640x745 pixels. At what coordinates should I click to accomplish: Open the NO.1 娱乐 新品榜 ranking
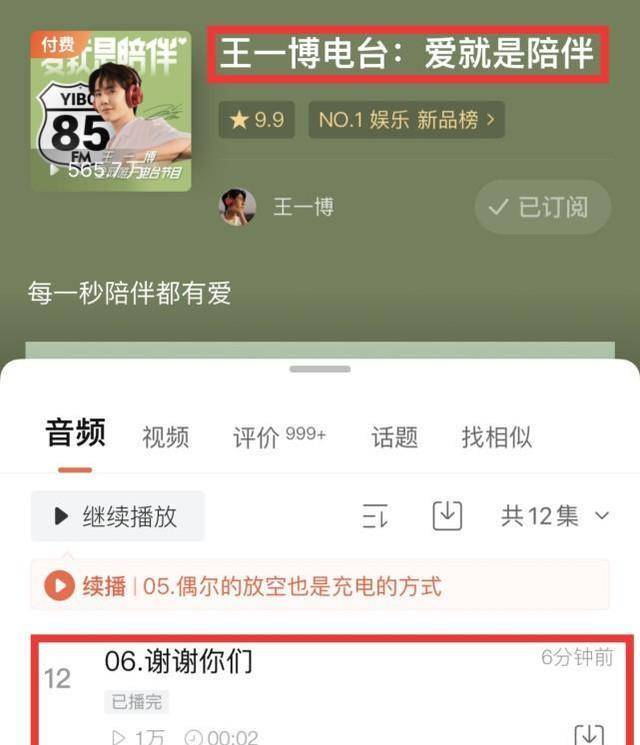(x=406, y=120)
